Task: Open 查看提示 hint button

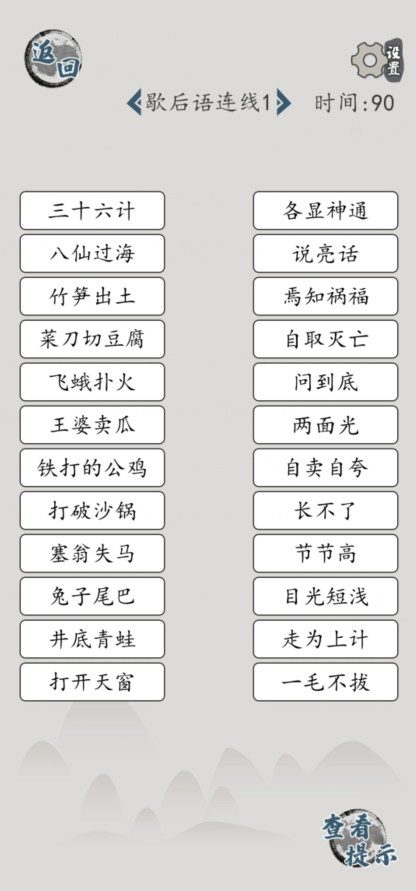Action: (x=359, y=838)
